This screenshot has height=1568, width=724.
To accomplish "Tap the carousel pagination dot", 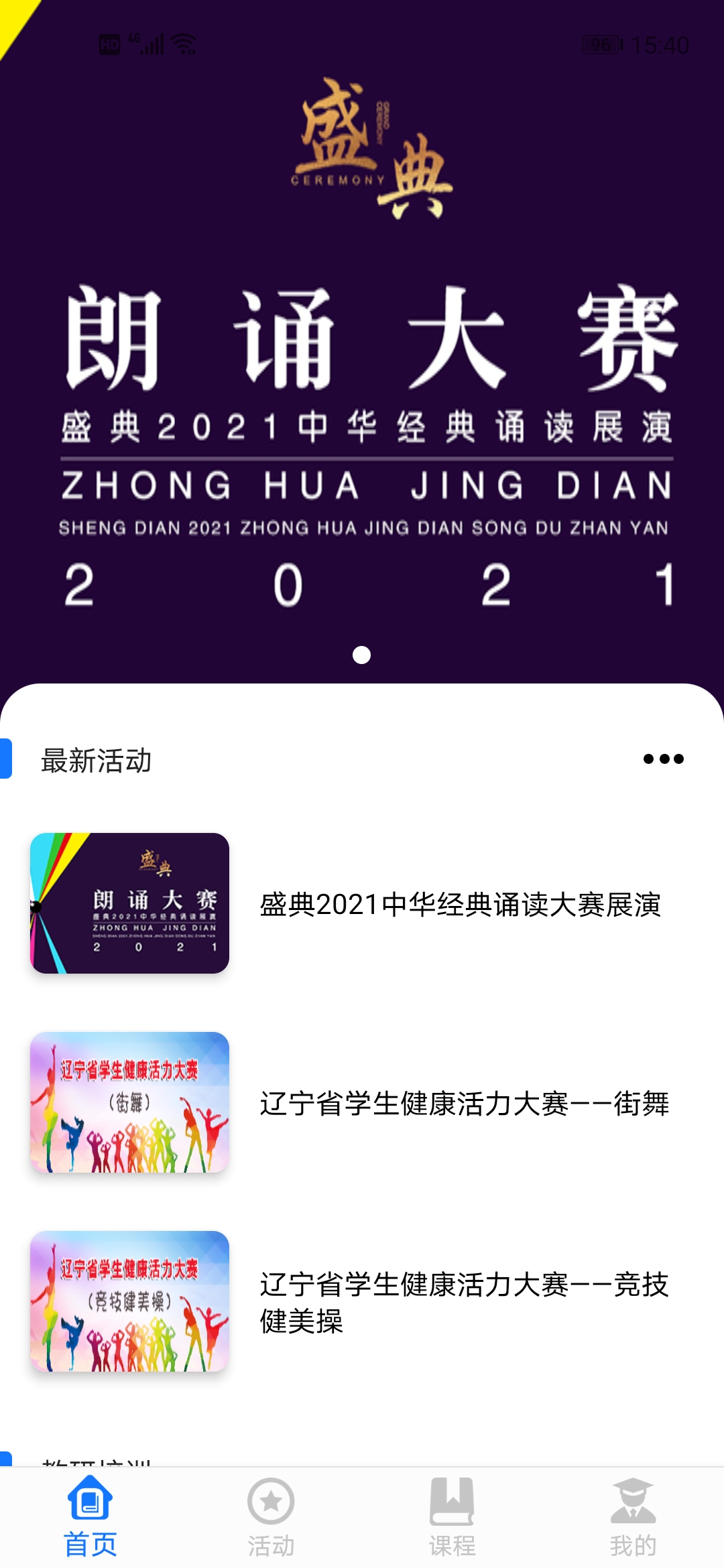I will [x=362, y=653].
